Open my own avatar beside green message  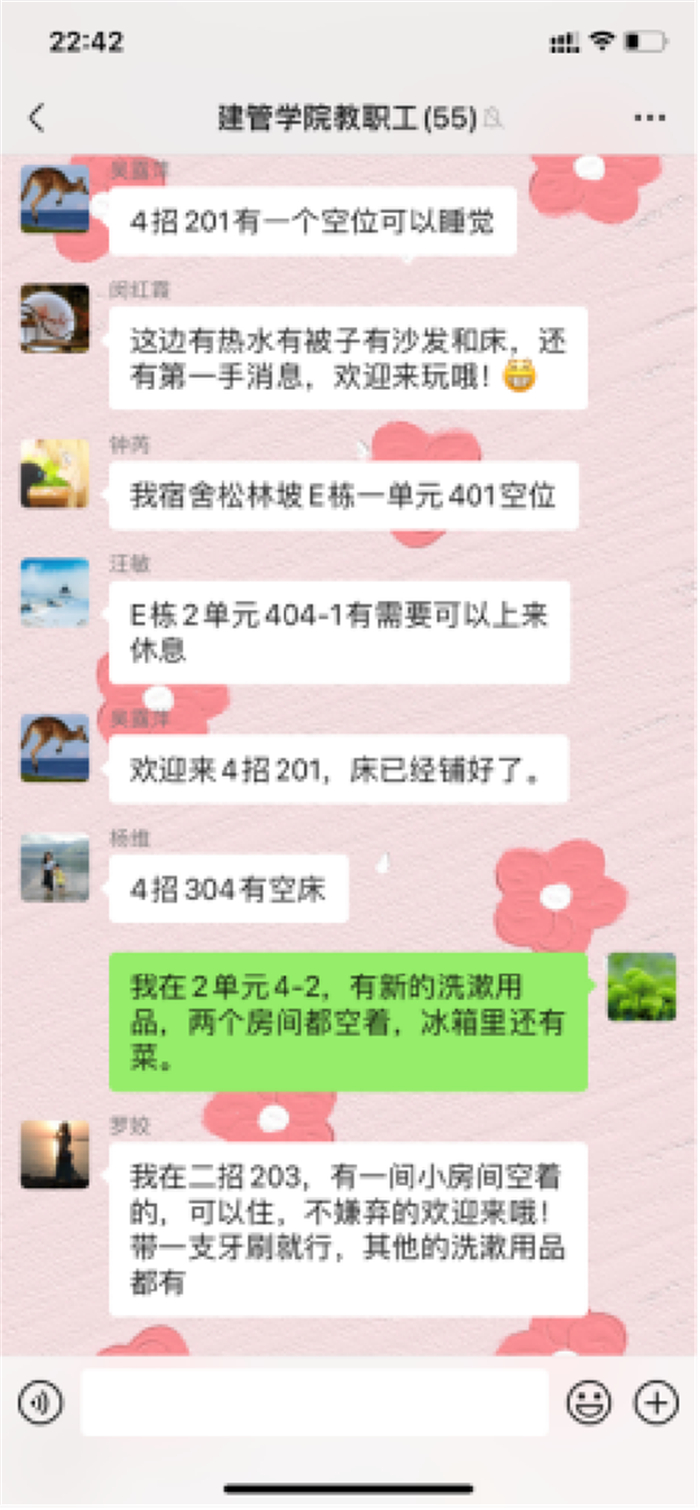(x=642, y=987)
